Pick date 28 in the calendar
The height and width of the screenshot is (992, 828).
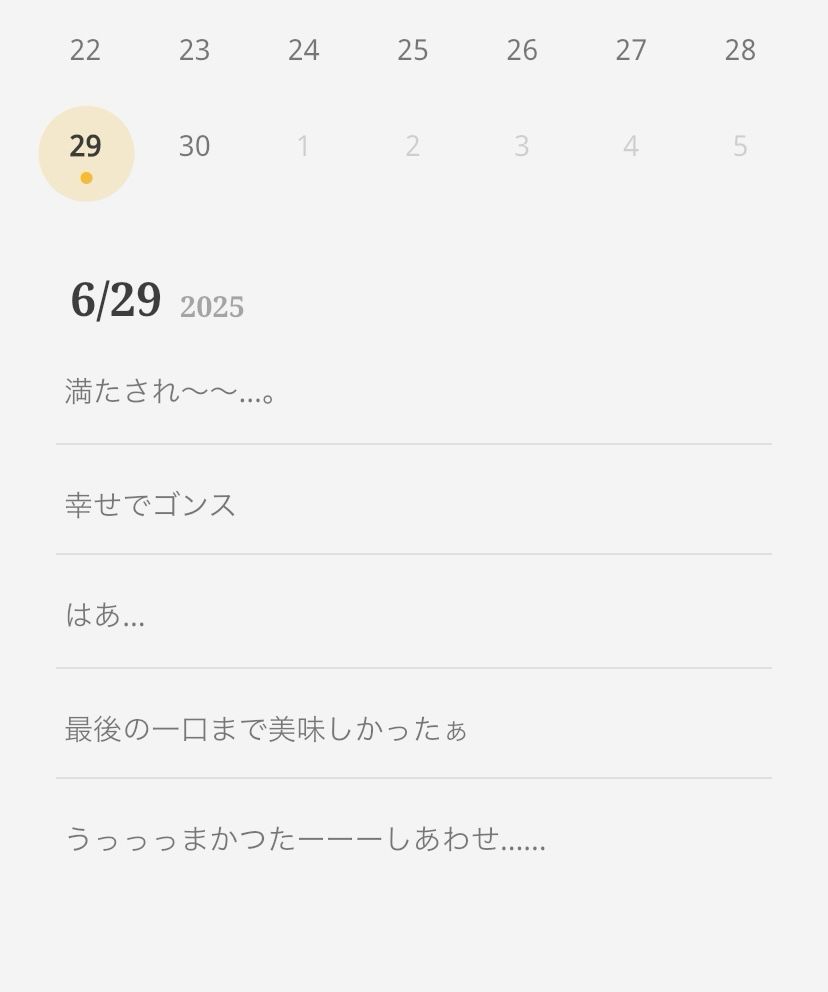pos(740,50)
